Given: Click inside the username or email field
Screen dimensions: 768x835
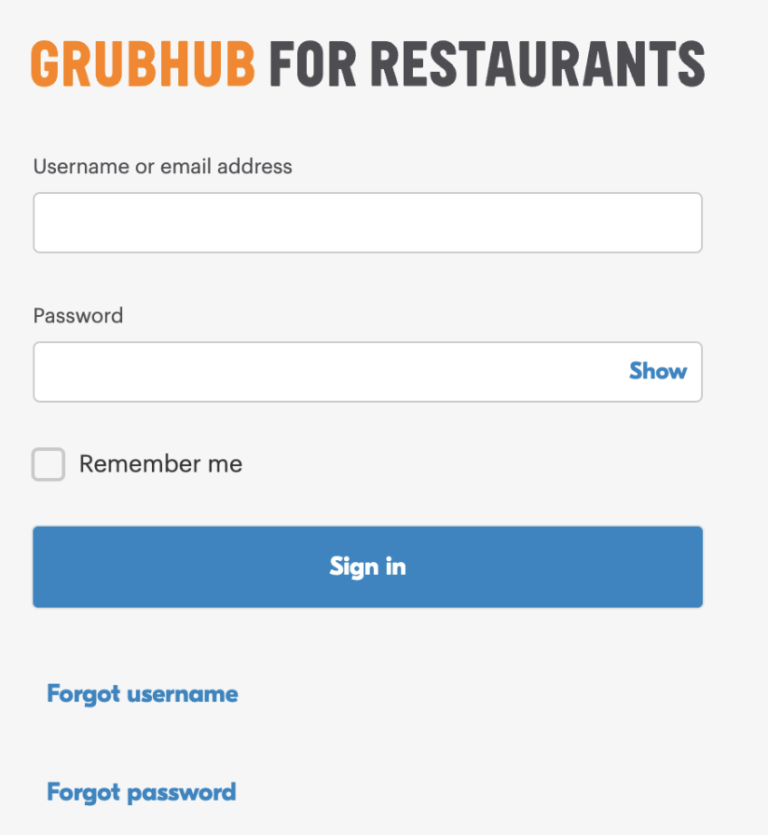Looking at the screenshot, I should [x=368, y=222].
